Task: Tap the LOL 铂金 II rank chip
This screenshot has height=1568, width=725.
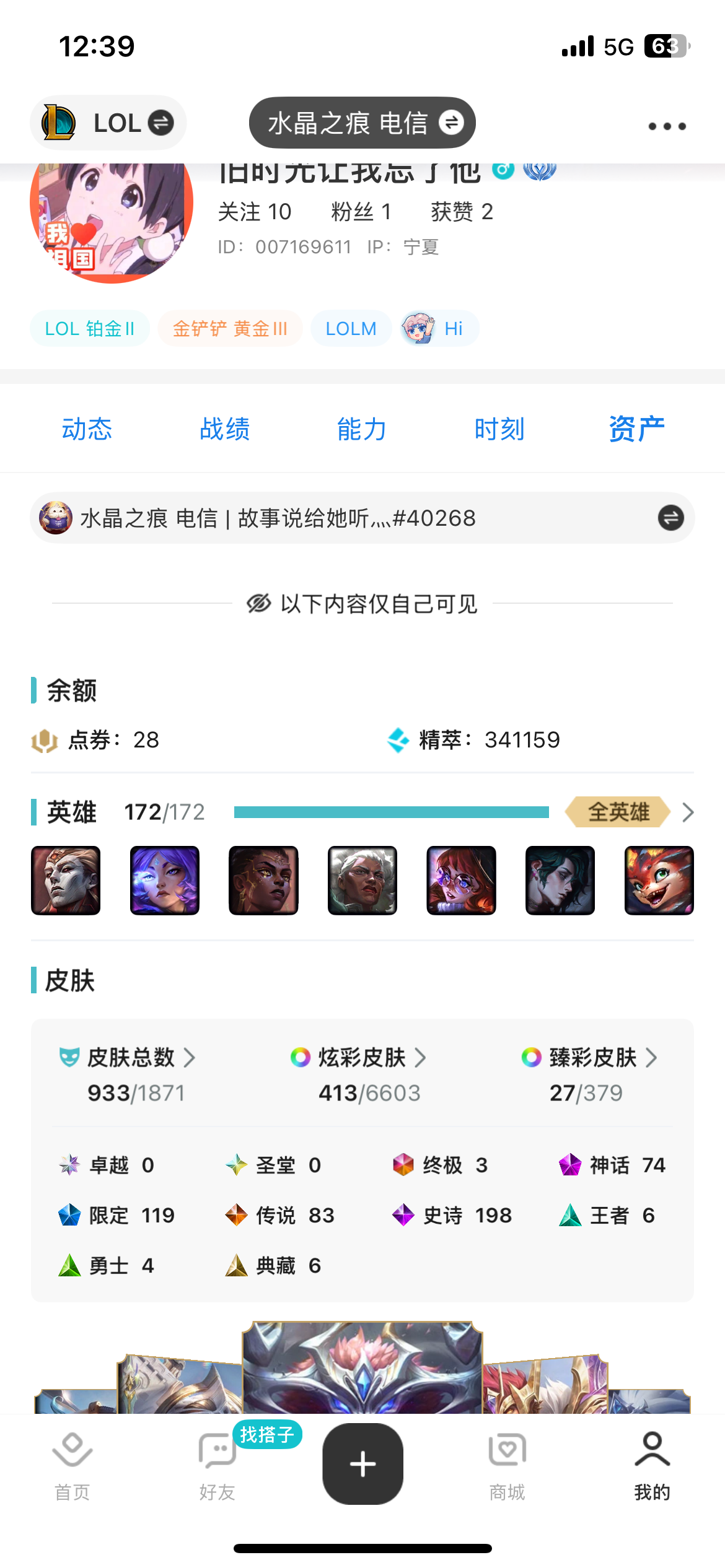Action: [x=90, y=328]
